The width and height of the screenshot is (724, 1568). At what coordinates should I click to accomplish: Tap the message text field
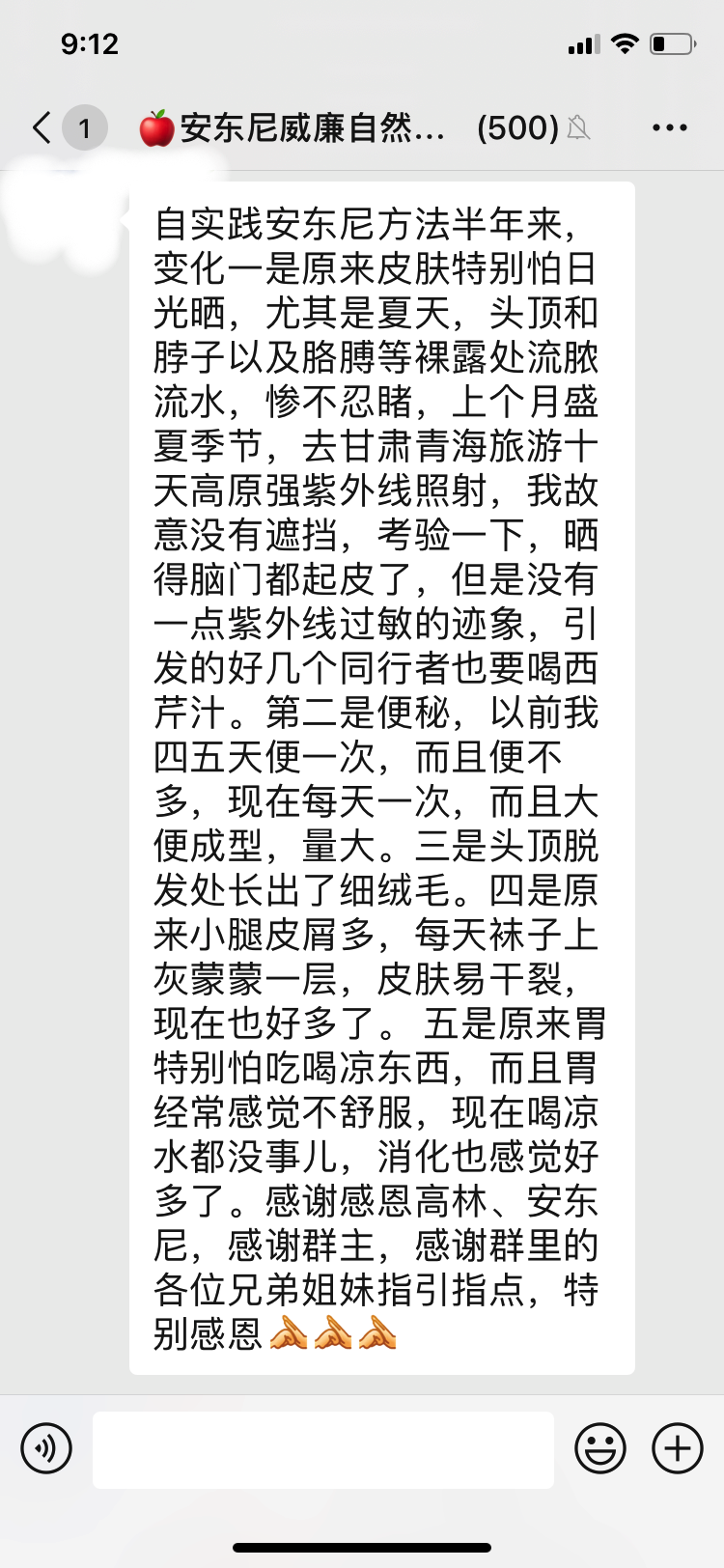[x=323, y=1449]
